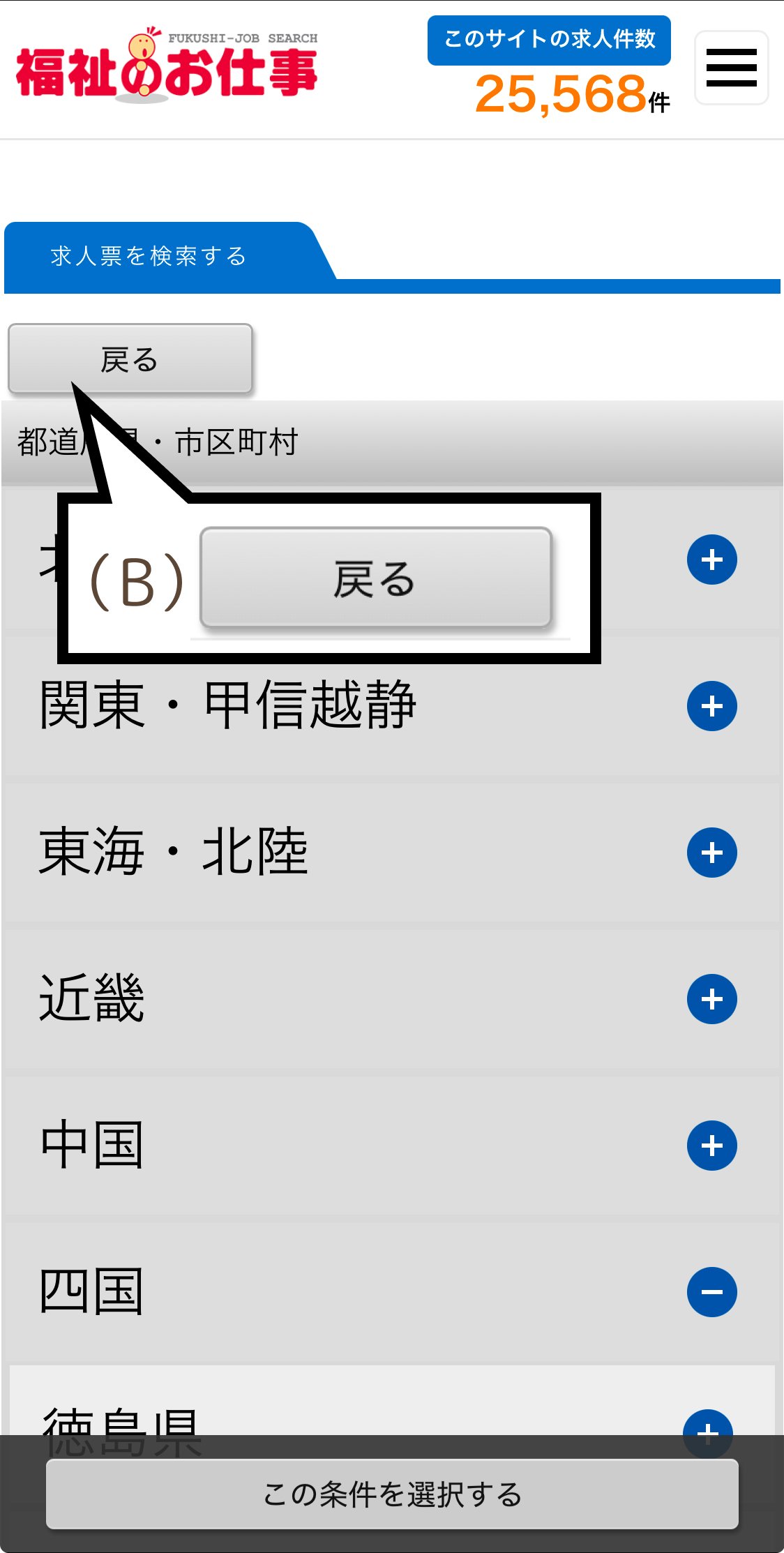Expand the 中国 region
Viewport: 784px width, 1553px height.
pyautogui.click(x=711, y=1146)
